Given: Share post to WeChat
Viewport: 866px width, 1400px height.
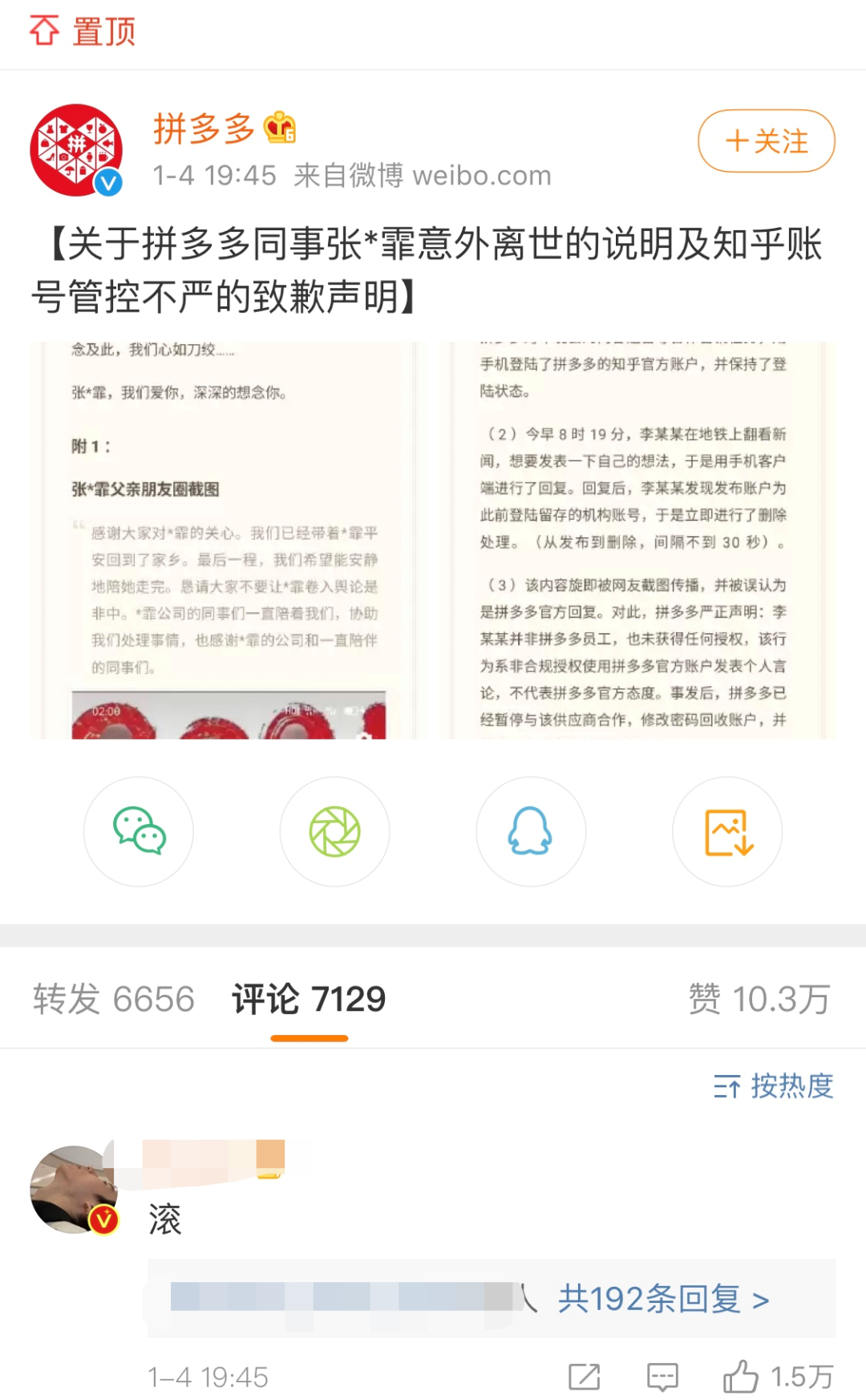Looking at the screenshot, I should (139, 831).
